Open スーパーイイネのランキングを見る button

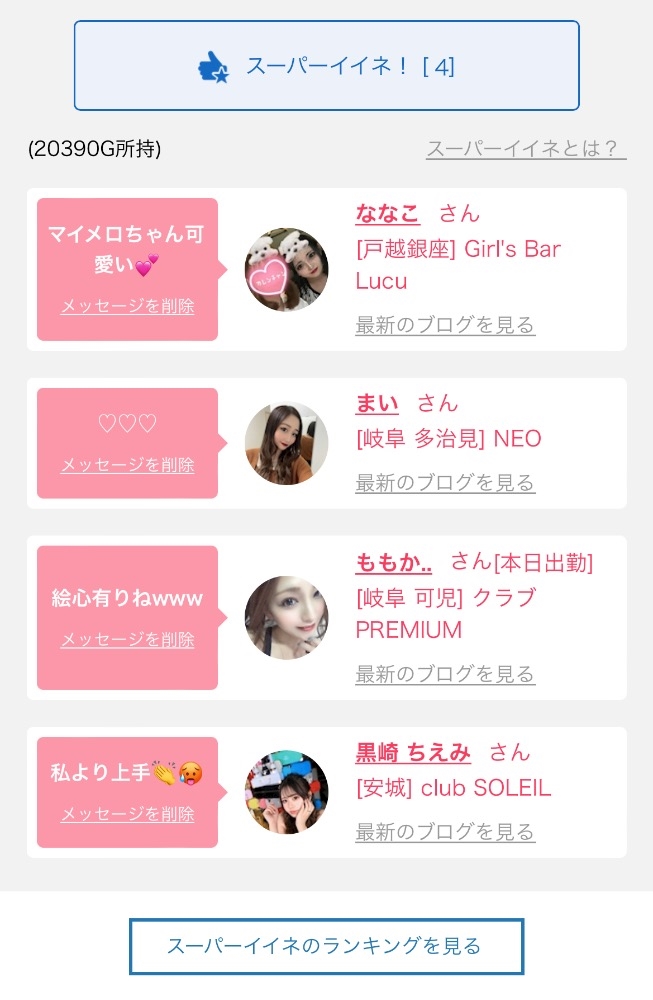326,945
